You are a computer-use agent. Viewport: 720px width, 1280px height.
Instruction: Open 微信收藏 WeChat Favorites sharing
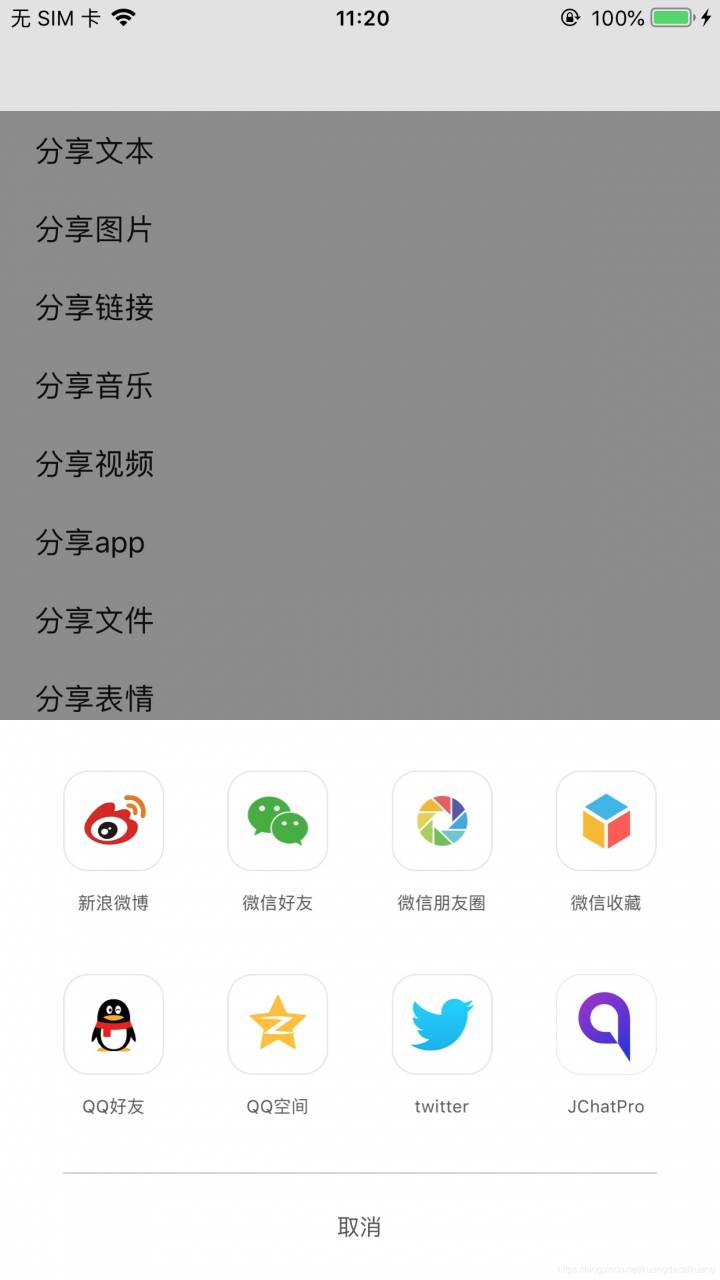[606, 820]
